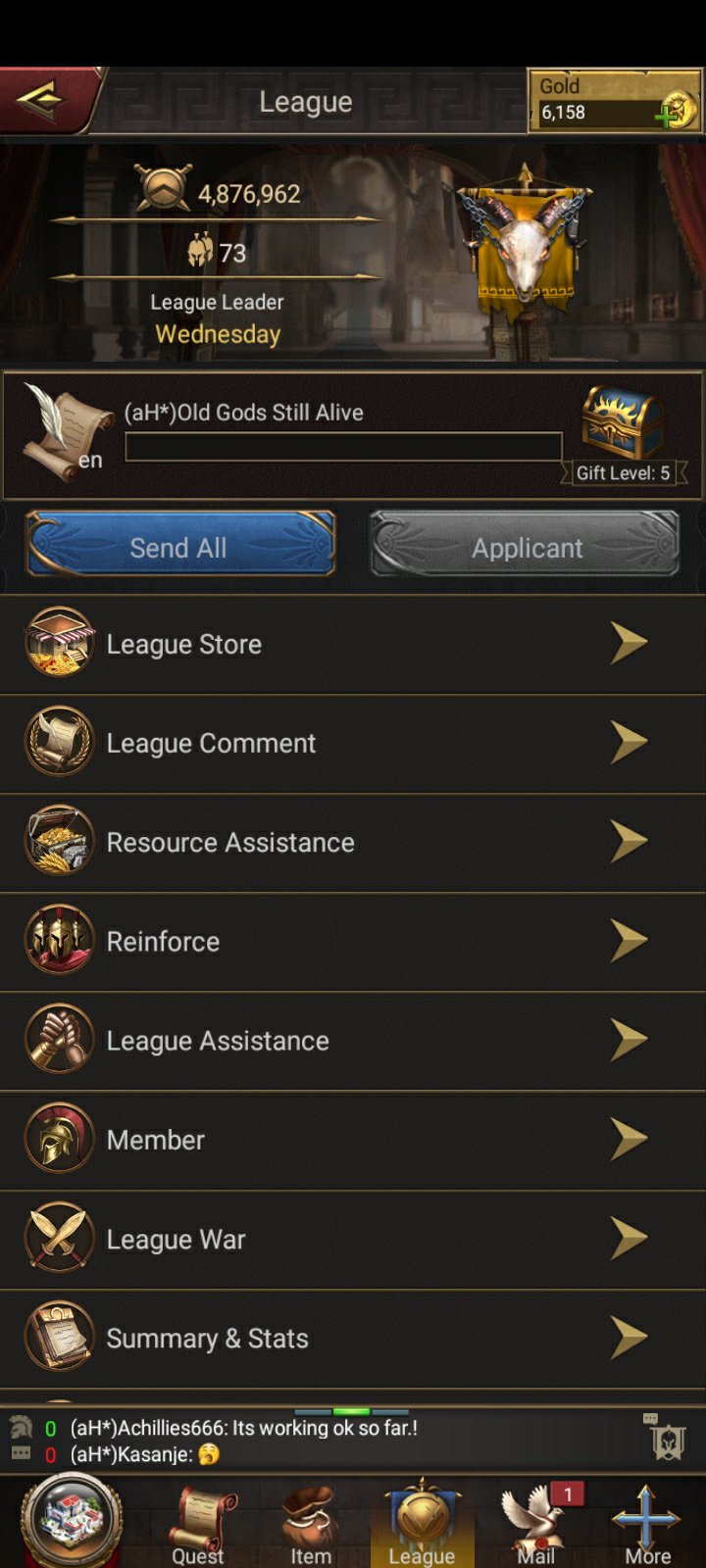Open League Comment
706x1568 pixels.
(353, 743)
